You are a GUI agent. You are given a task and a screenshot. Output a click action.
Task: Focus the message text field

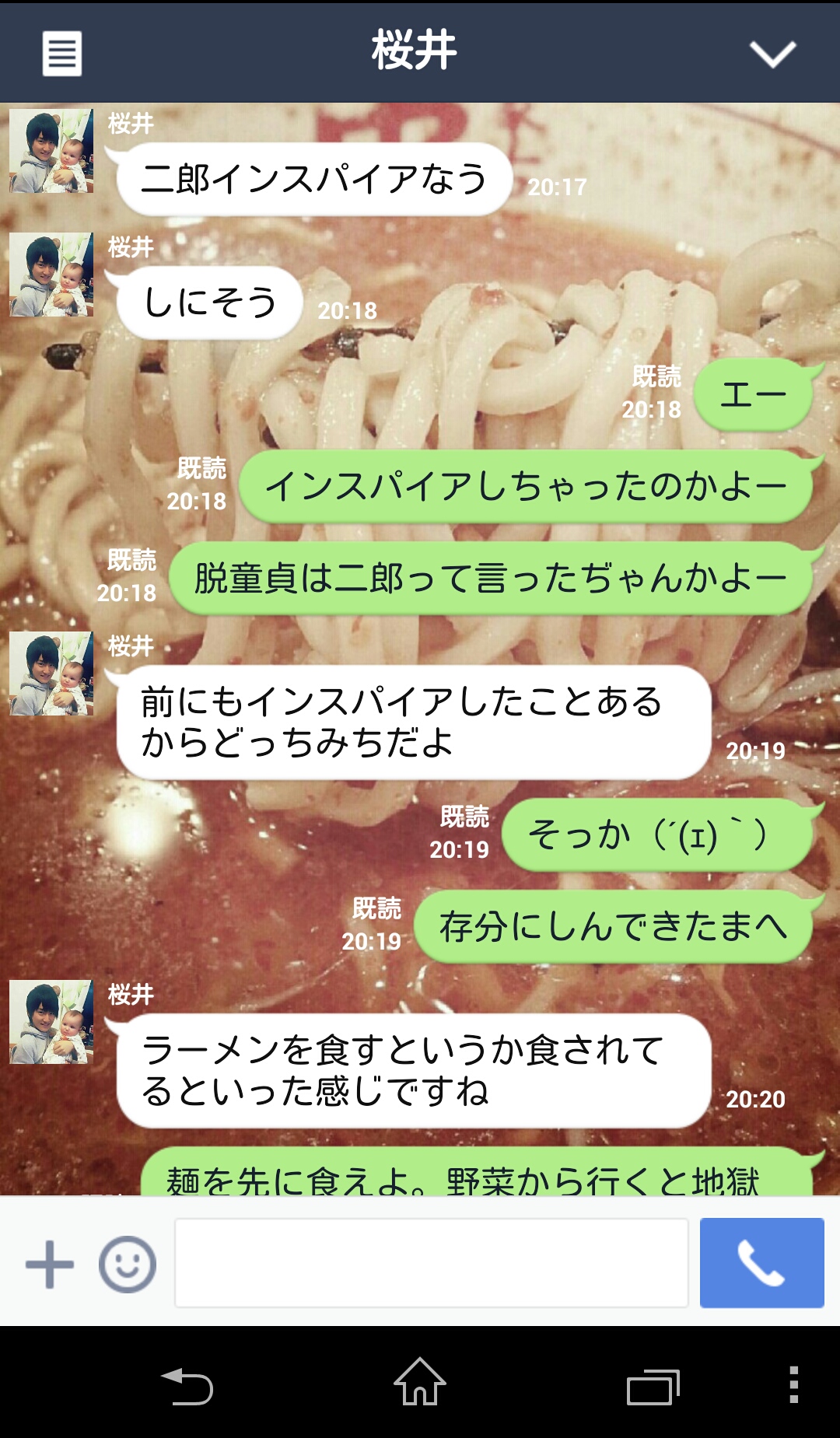pyautogui.click(x=432, y=1263)
